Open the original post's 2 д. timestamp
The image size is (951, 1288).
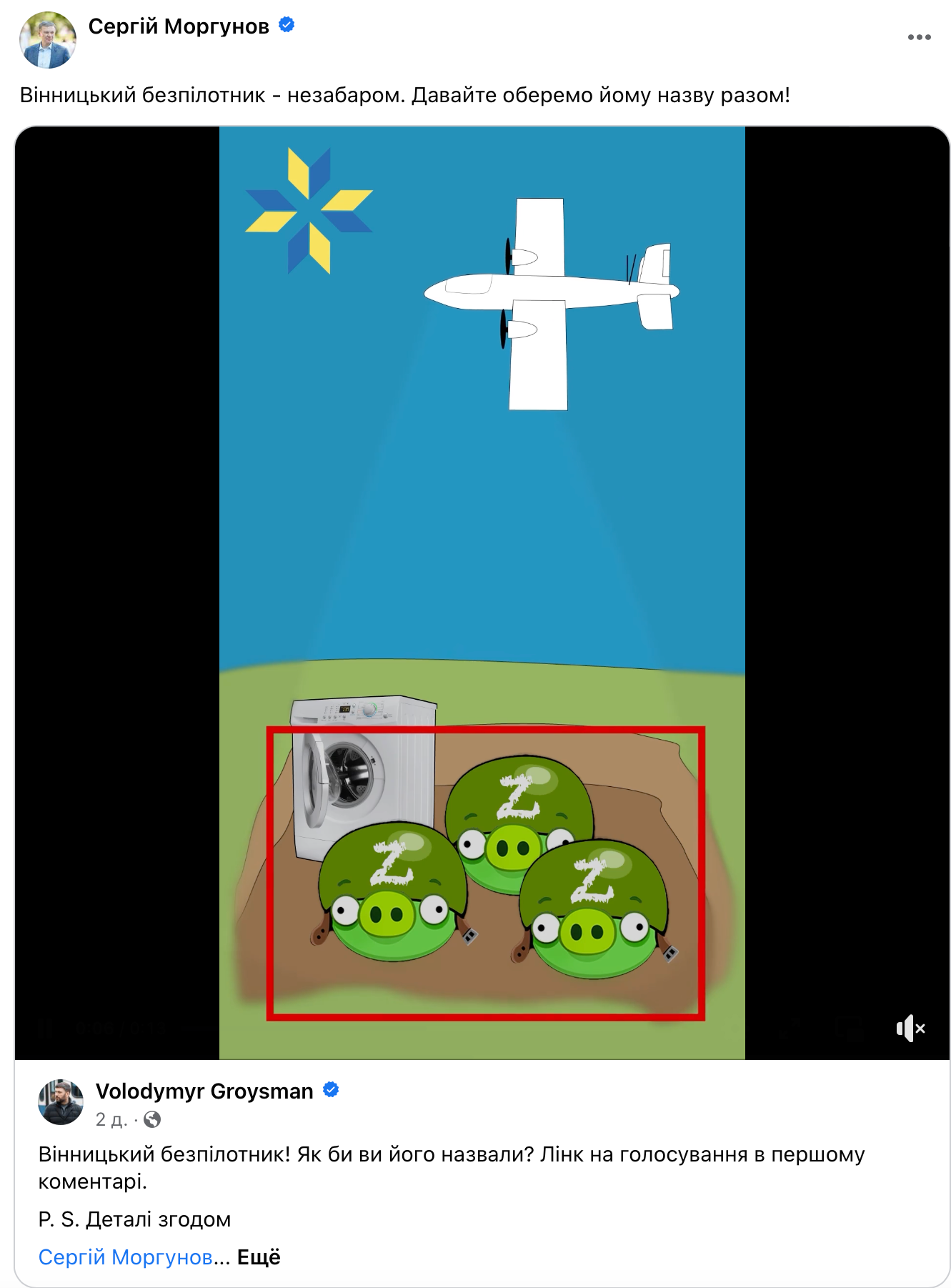coord(111,1119)
